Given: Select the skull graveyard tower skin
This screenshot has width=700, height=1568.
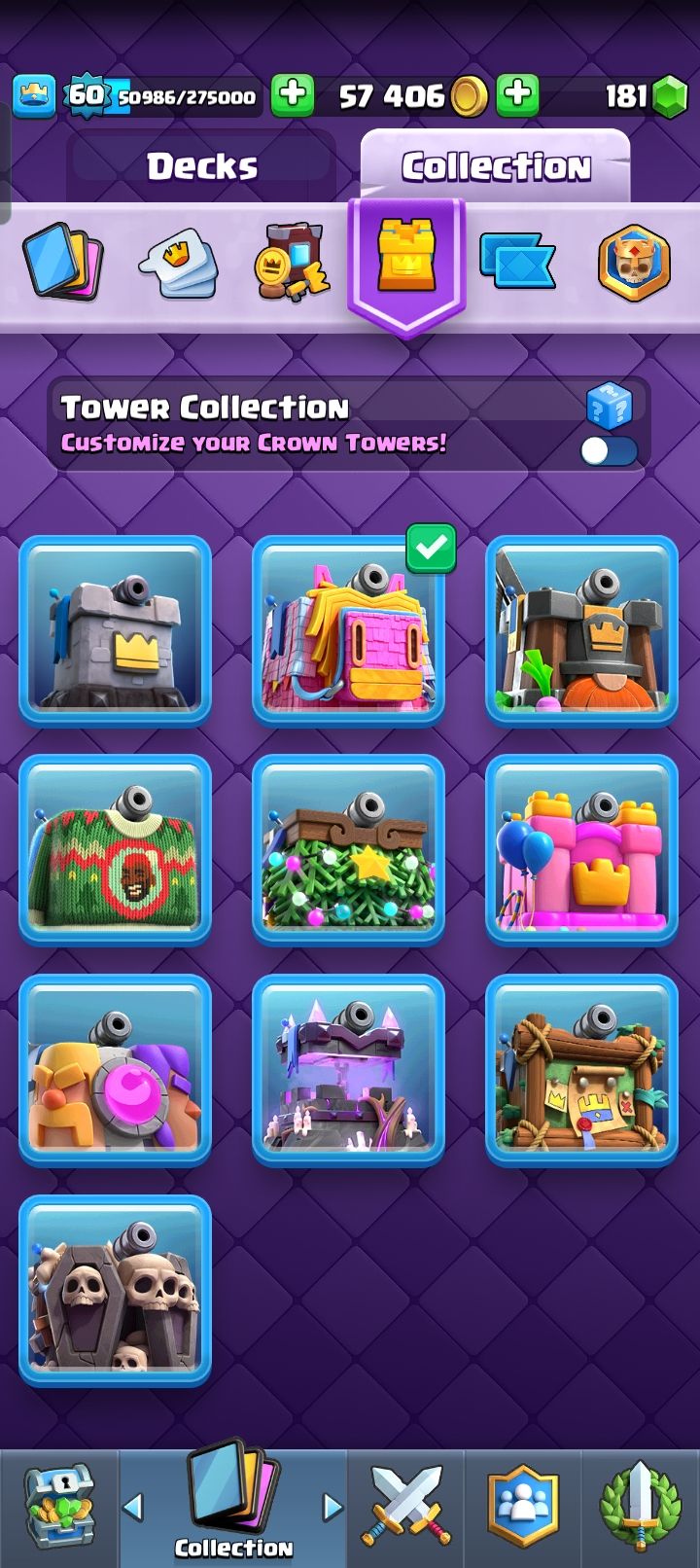Looking at the screenshot, I should pos(115,1290).
